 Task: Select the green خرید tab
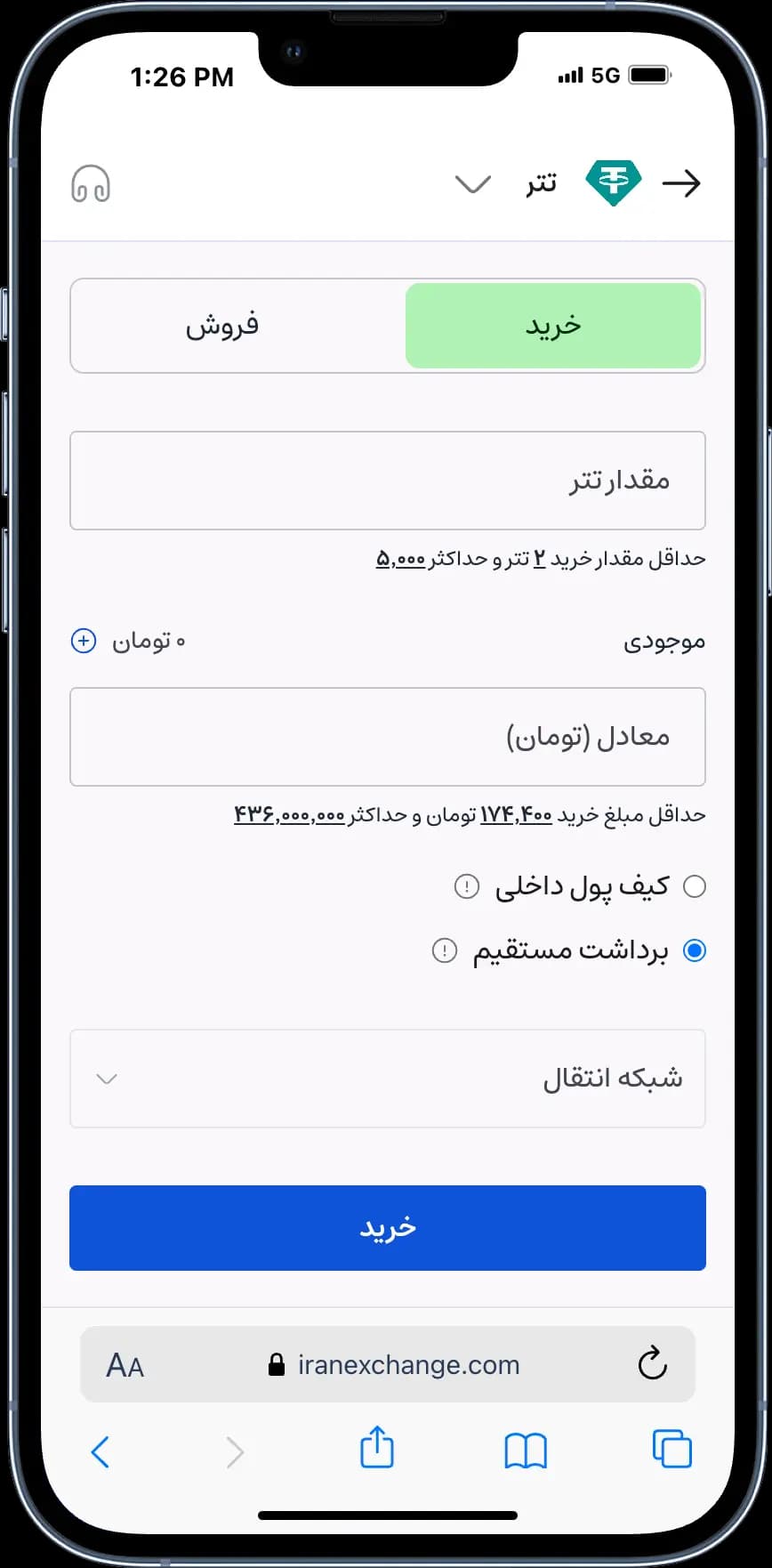552,326
